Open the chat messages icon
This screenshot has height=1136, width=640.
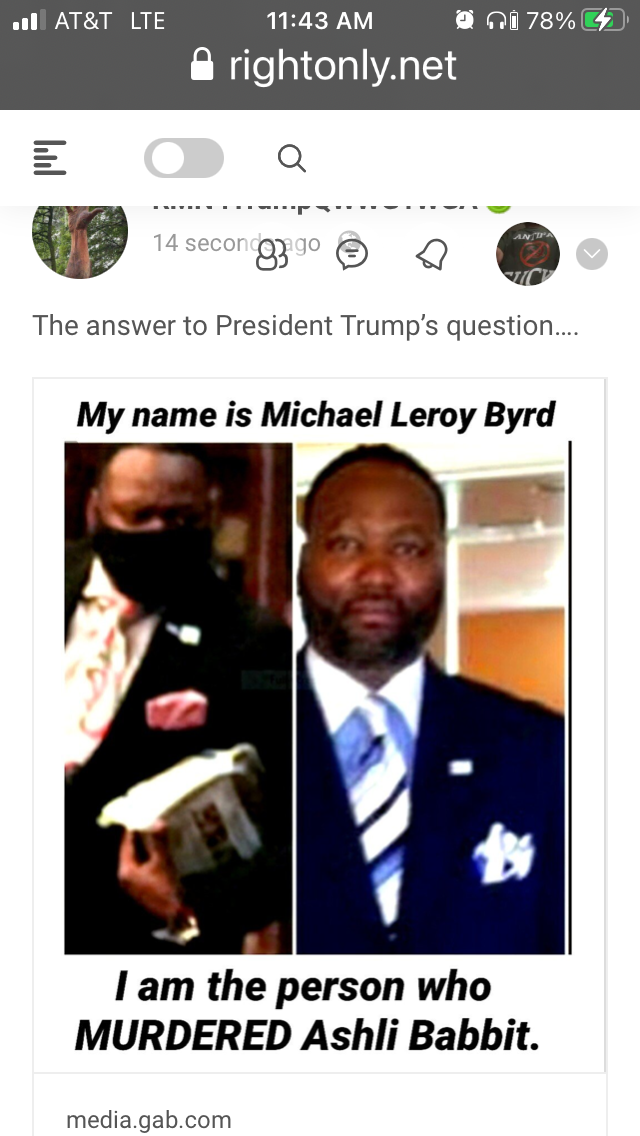(x=352, y=256)
